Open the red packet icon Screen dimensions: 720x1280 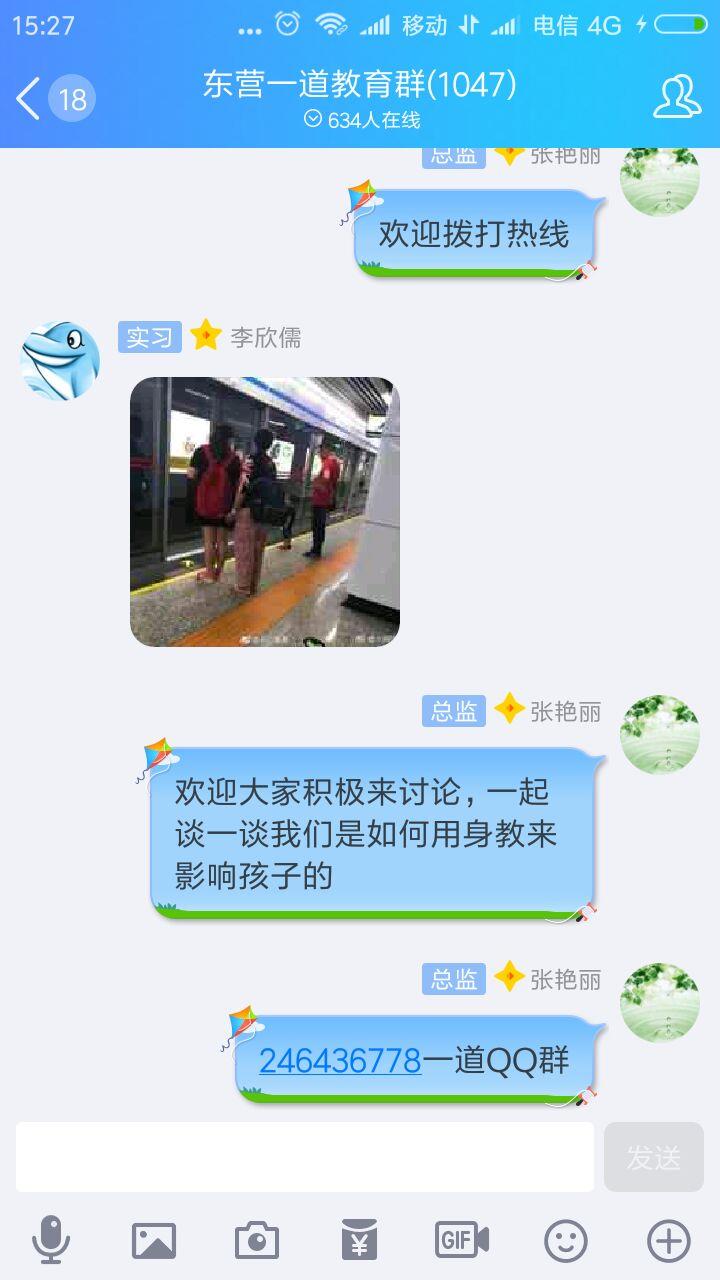(360, 1241)
